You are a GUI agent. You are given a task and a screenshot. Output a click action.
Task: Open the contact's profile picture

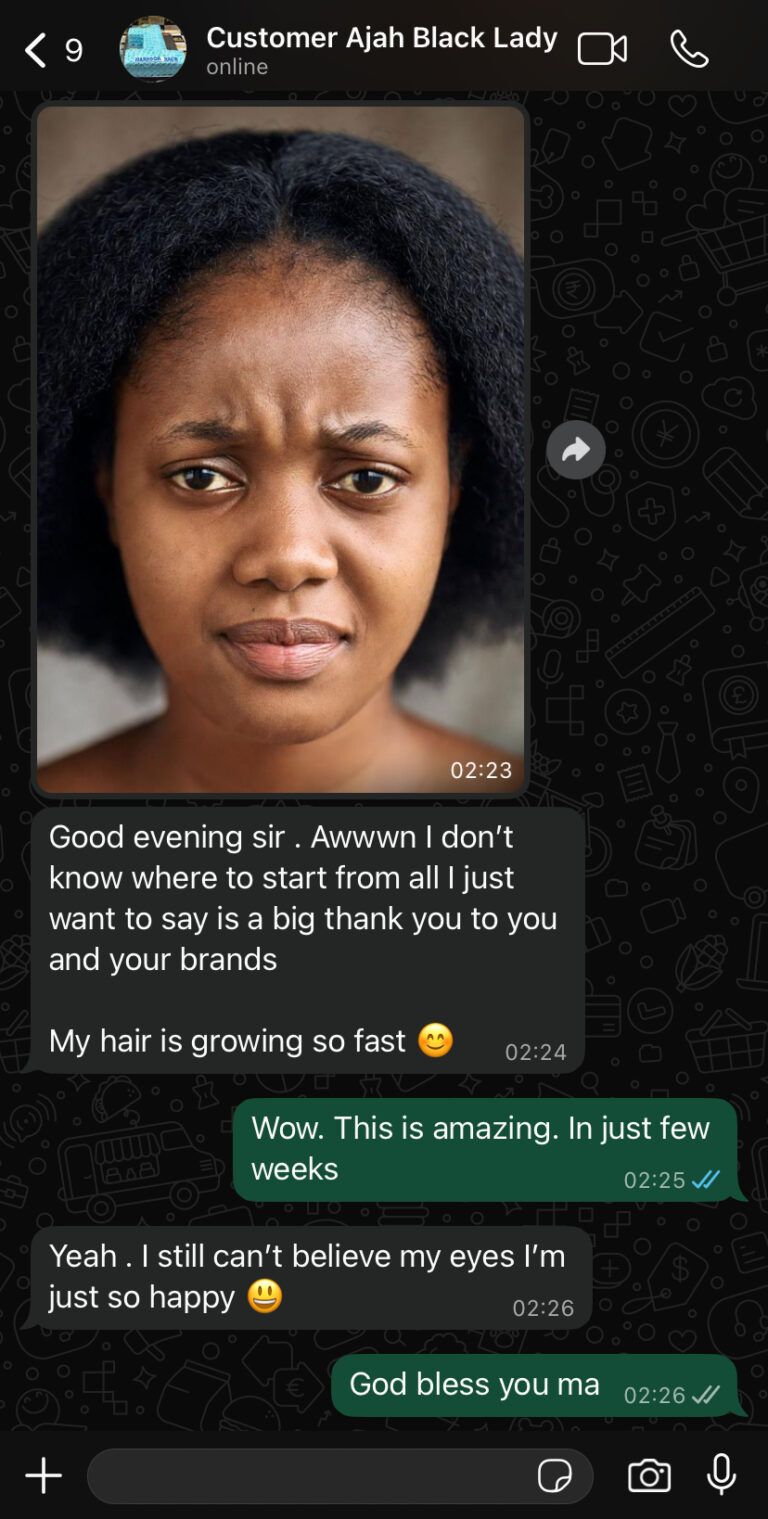click(x=153, y=49)
